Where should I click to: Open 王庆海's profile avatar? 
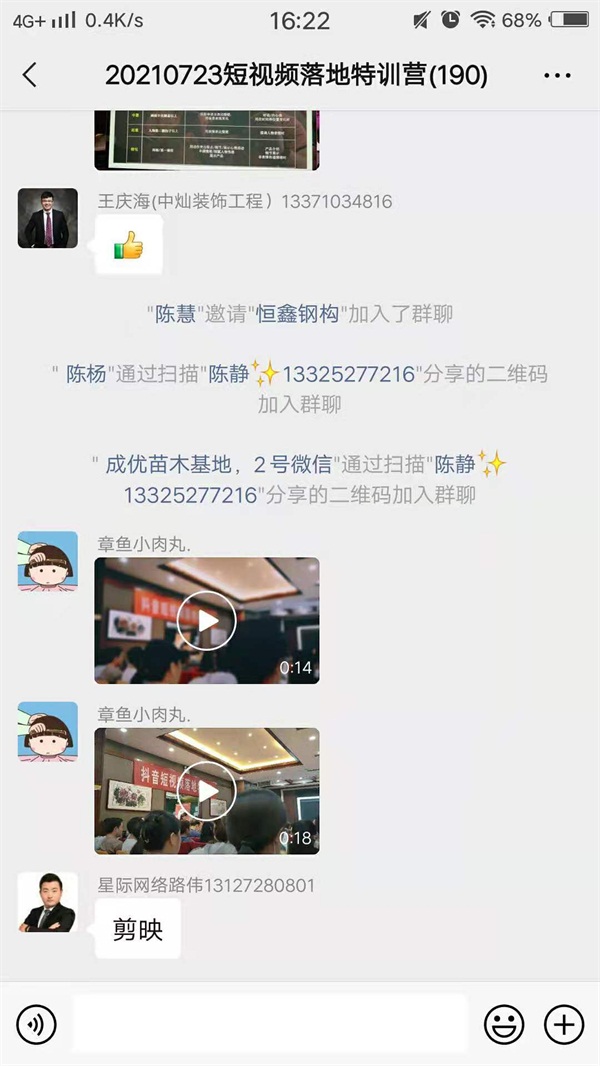[x=48, y=217]
